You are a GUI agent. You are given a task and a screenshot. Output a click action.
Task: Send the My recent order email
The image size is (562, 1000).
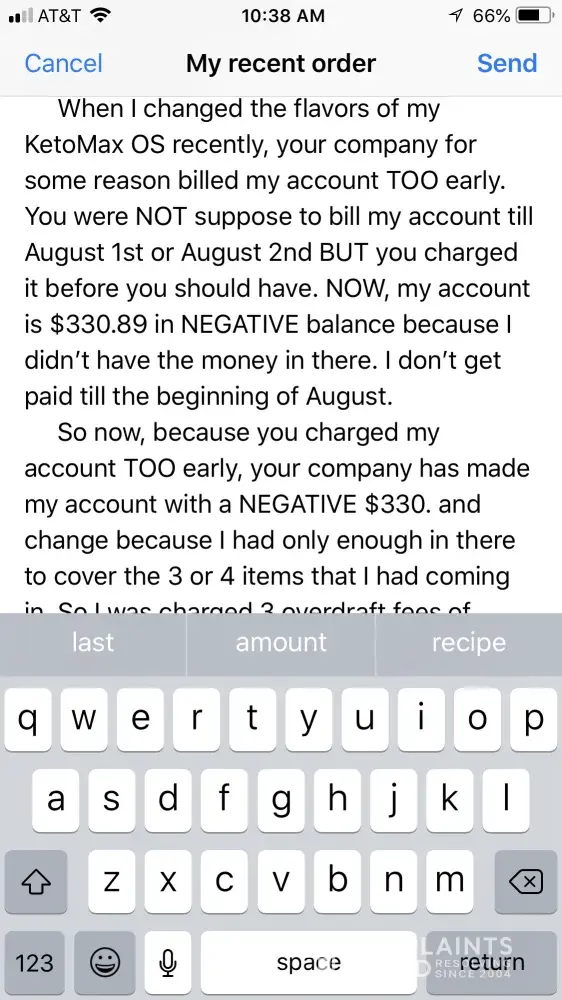tap(507, 63)
